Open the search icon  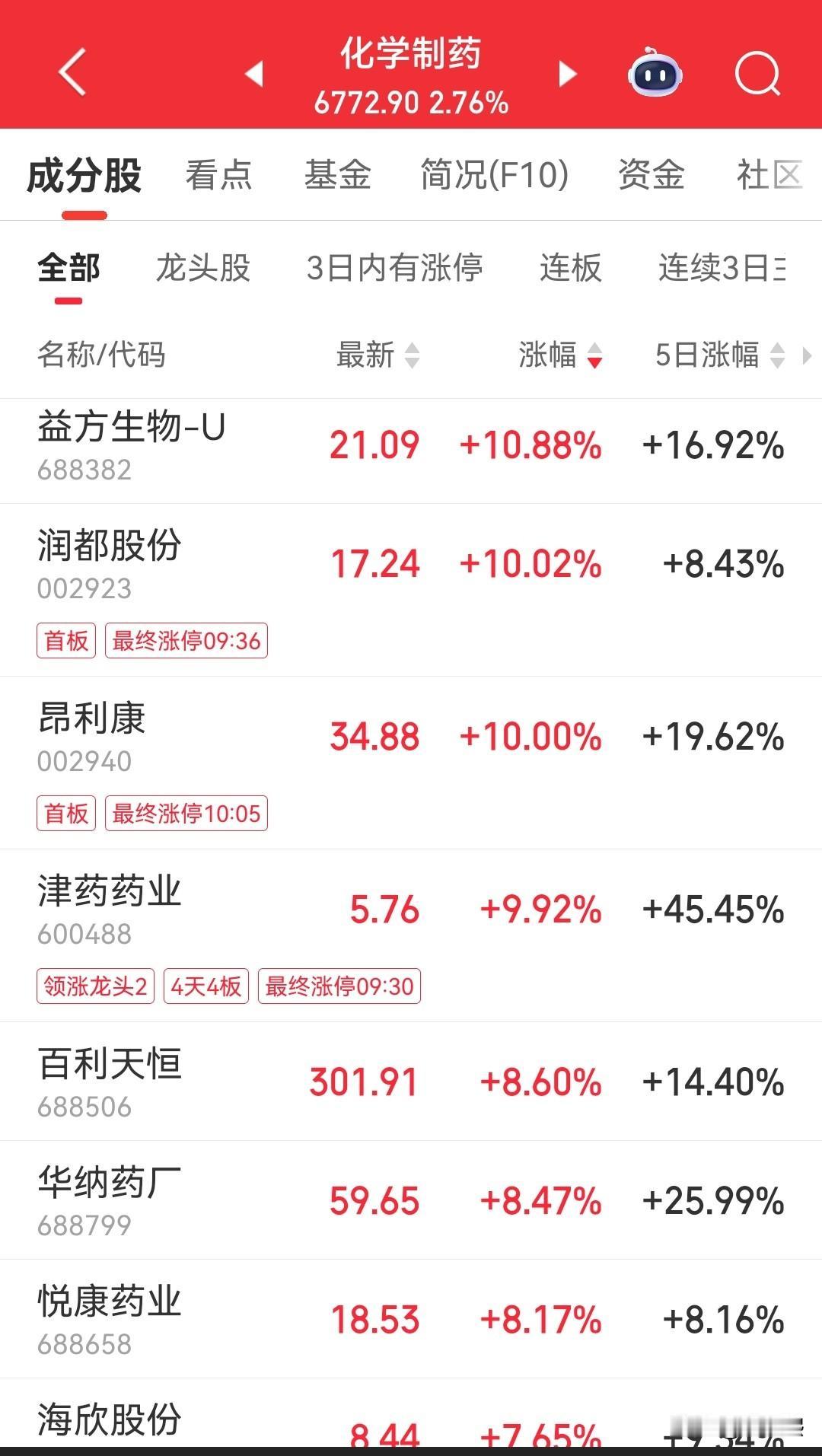756,73
